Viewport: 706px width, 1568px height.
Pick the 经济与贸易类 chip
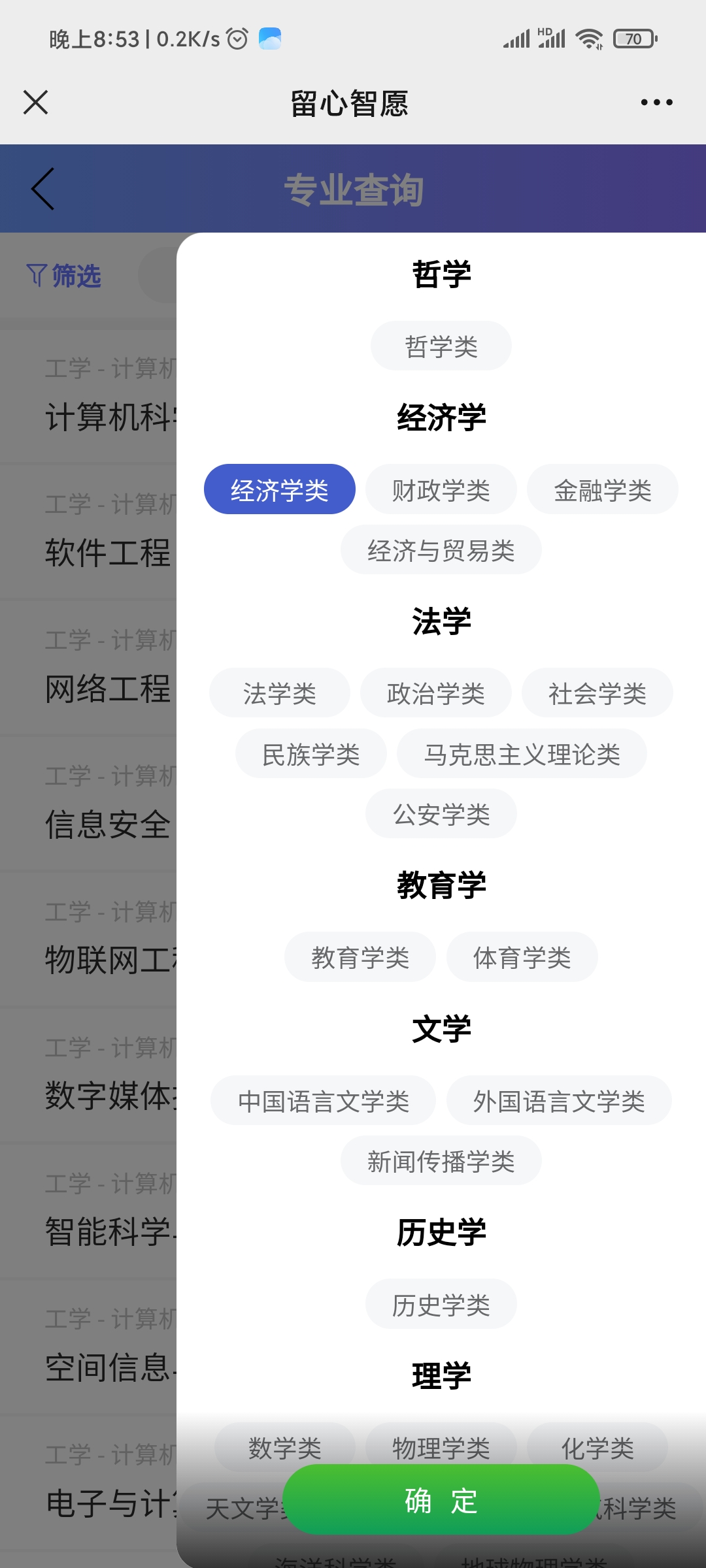point(441,550)
